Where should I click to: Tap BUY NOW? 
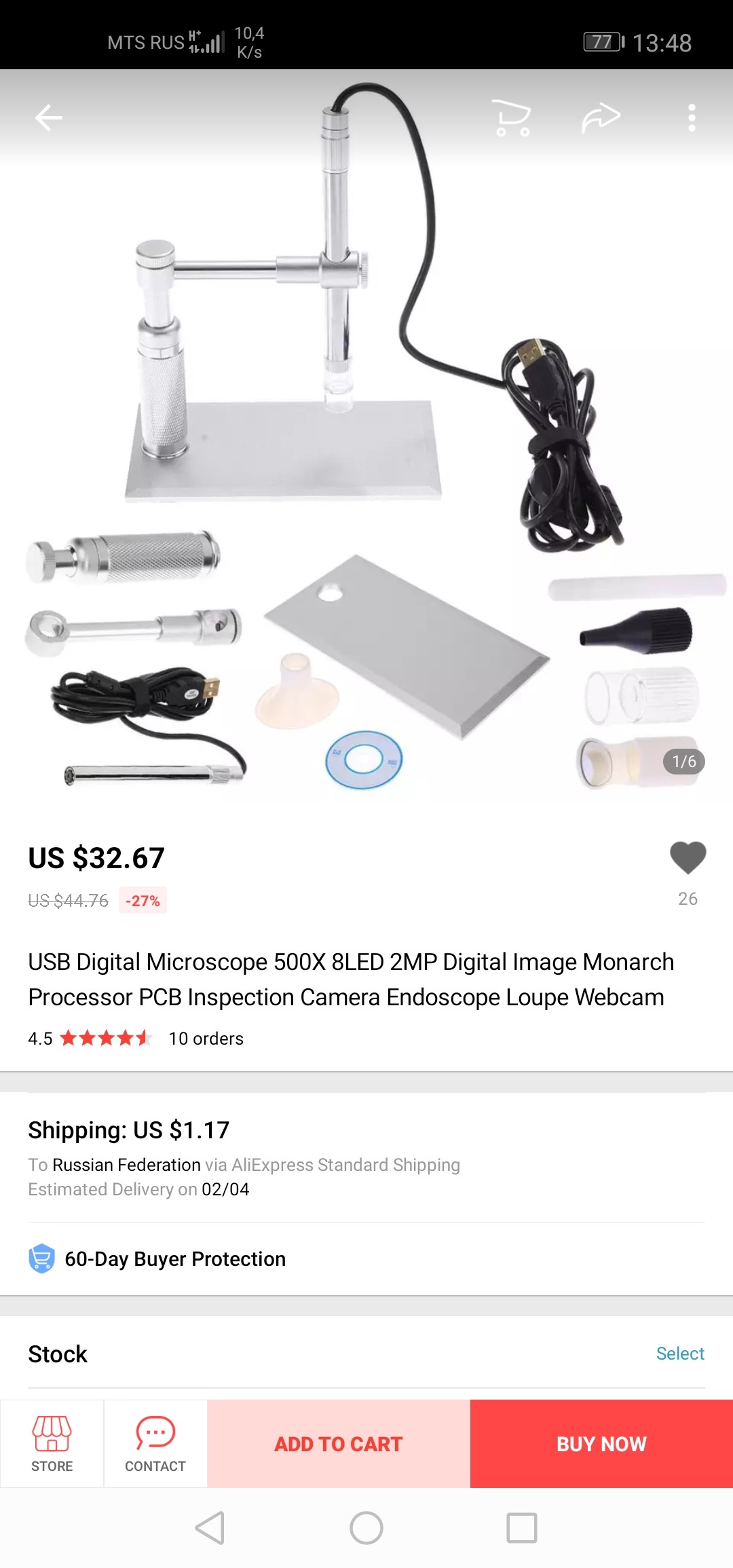tap(601, 1444)
